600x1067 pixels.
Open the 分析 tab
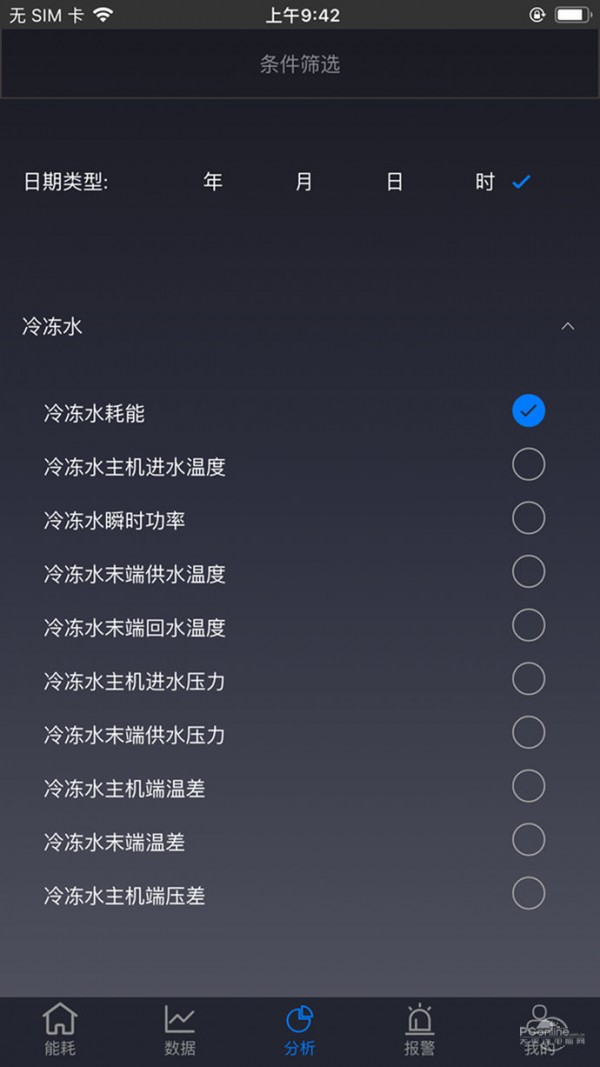click(x=299, y=1030)
